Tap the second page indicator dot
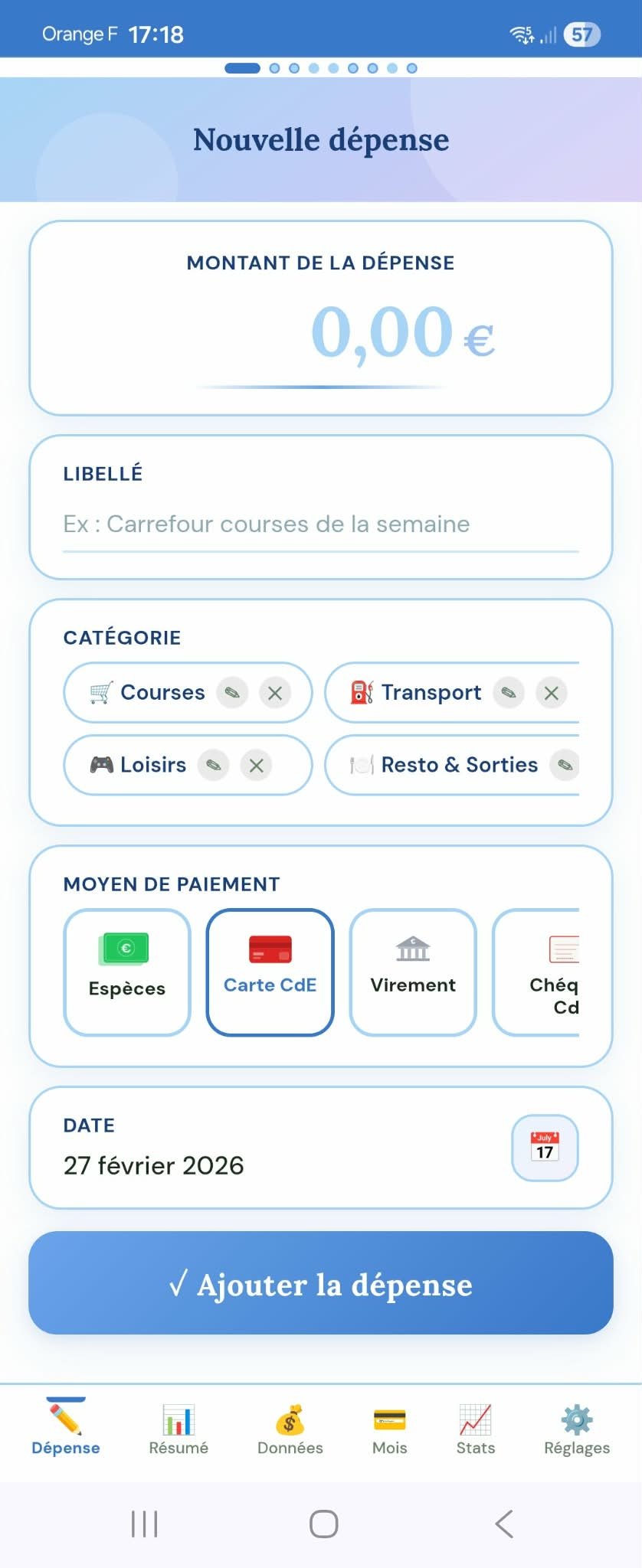 tap(274, 67)
